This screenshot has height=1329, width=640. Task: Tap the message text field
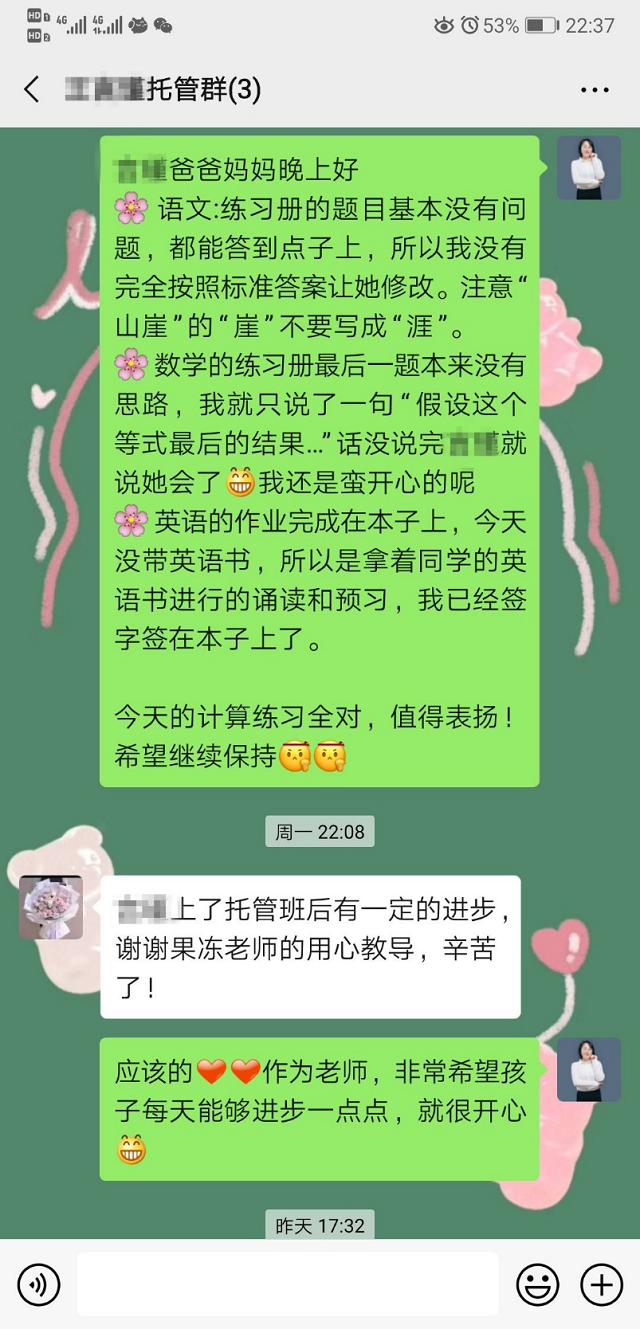click(287, 1284)
